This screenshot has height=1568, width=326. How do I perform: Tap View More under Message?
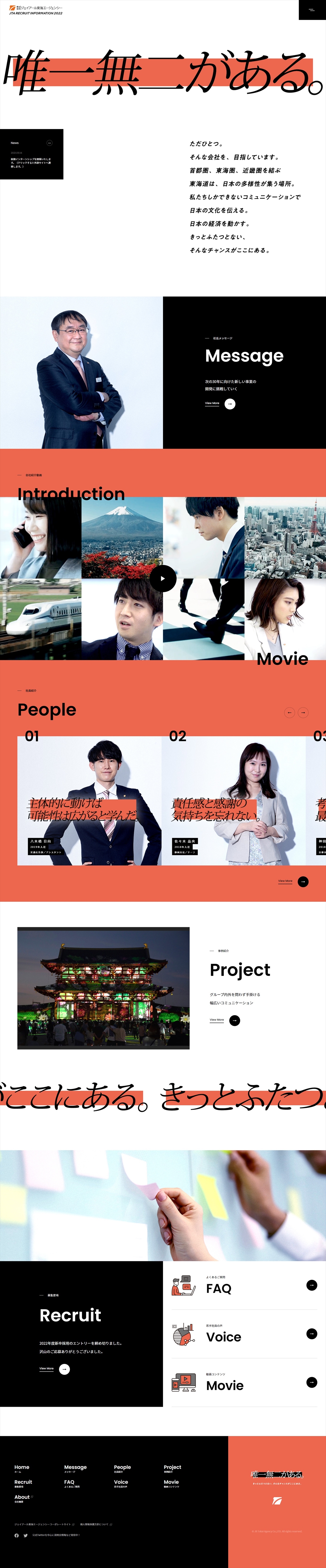click(x=230, y=404)
